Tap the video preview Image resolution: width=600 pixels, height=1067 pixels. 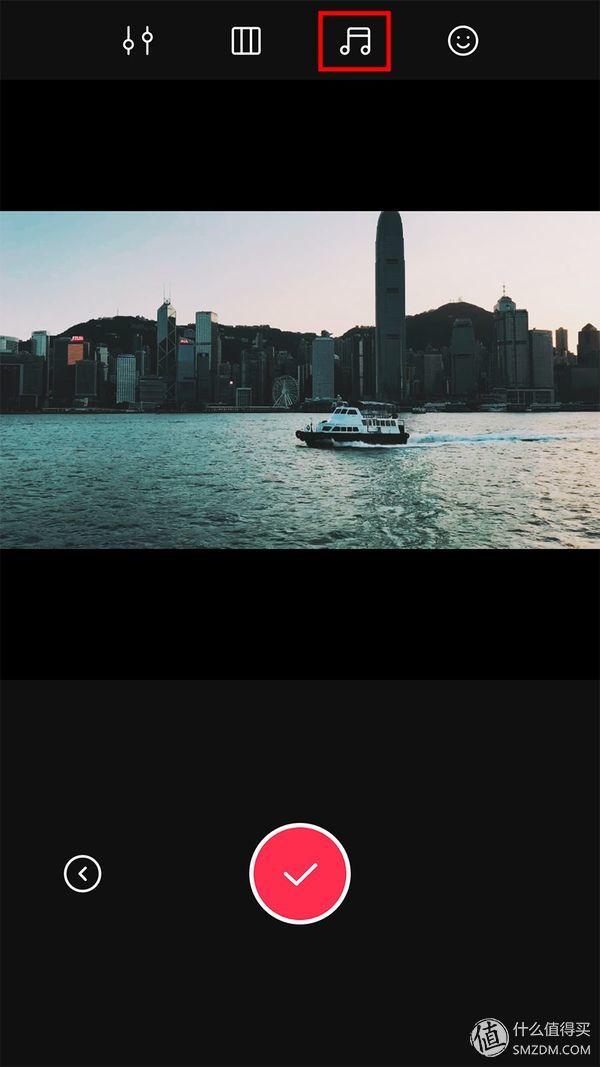click(300, 380)
